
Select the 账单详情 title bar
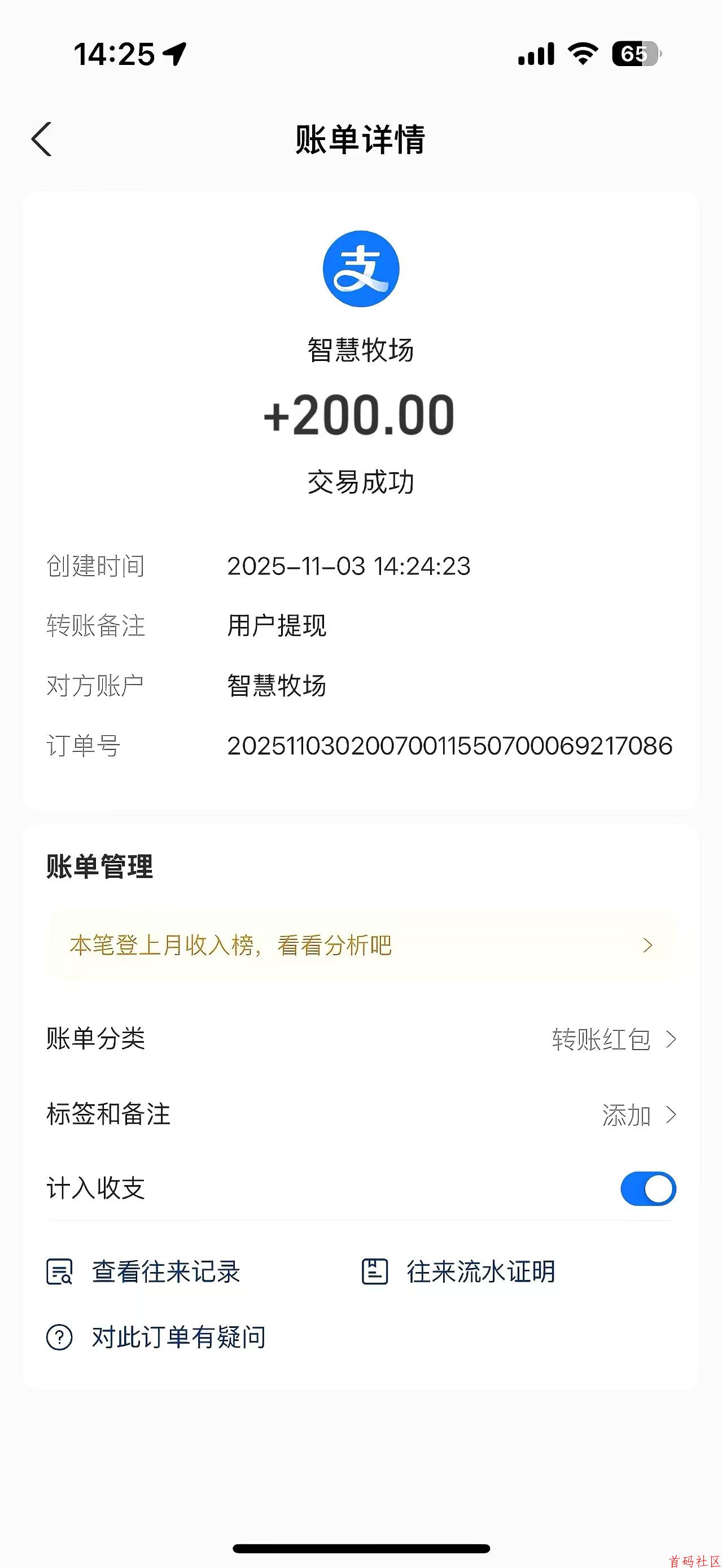(361, 139)
